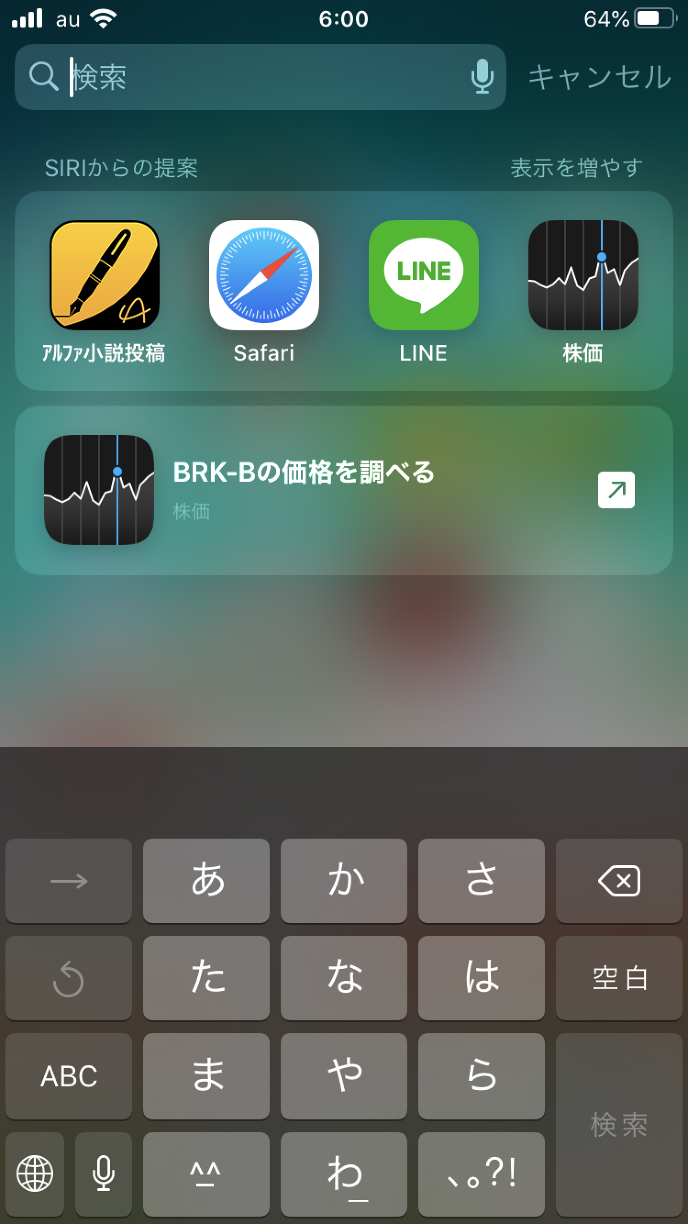The width and height of the screenshot is (688, 1224).
Task: Tap the 空白 space key
Action: click(619, 978)
